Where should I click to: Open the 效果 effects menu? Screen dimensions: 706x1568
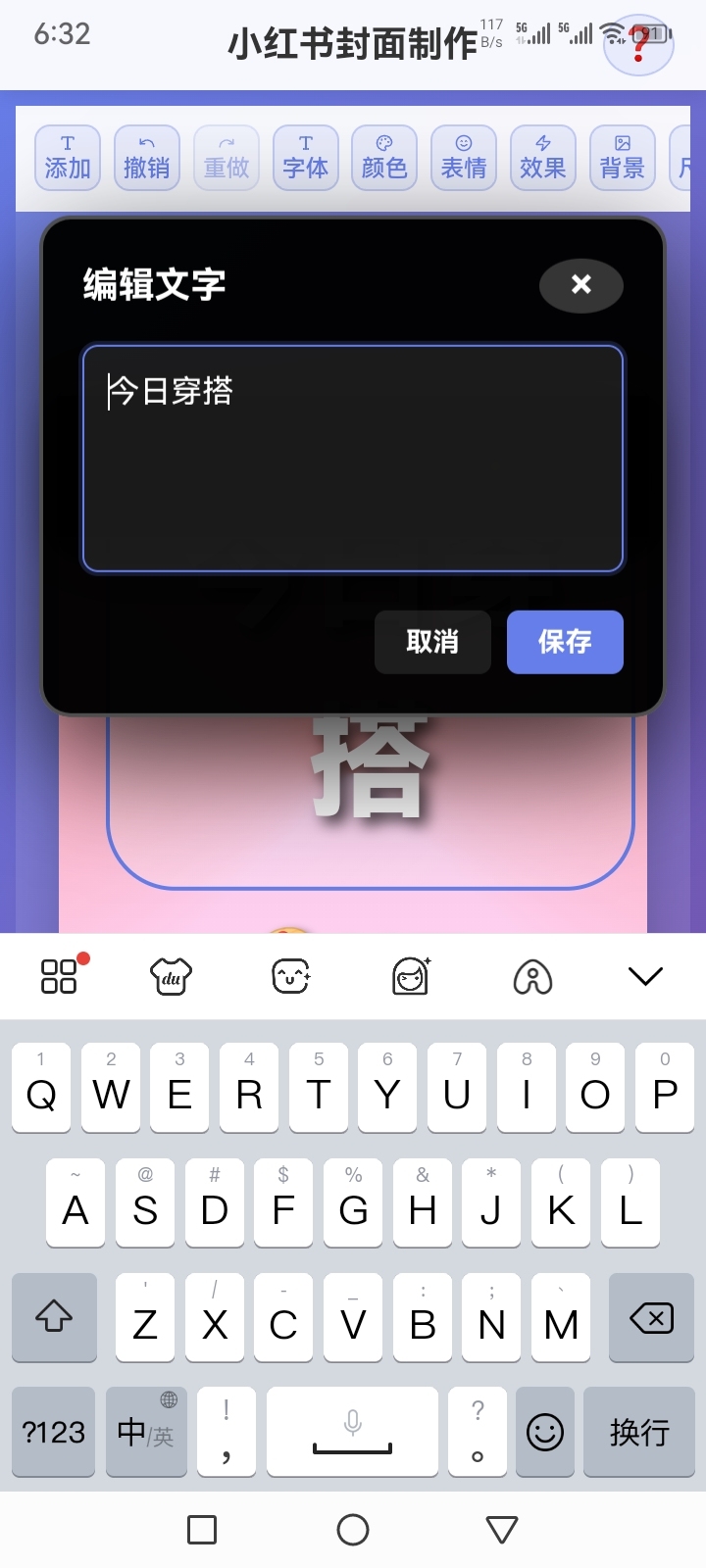point(543,158)
